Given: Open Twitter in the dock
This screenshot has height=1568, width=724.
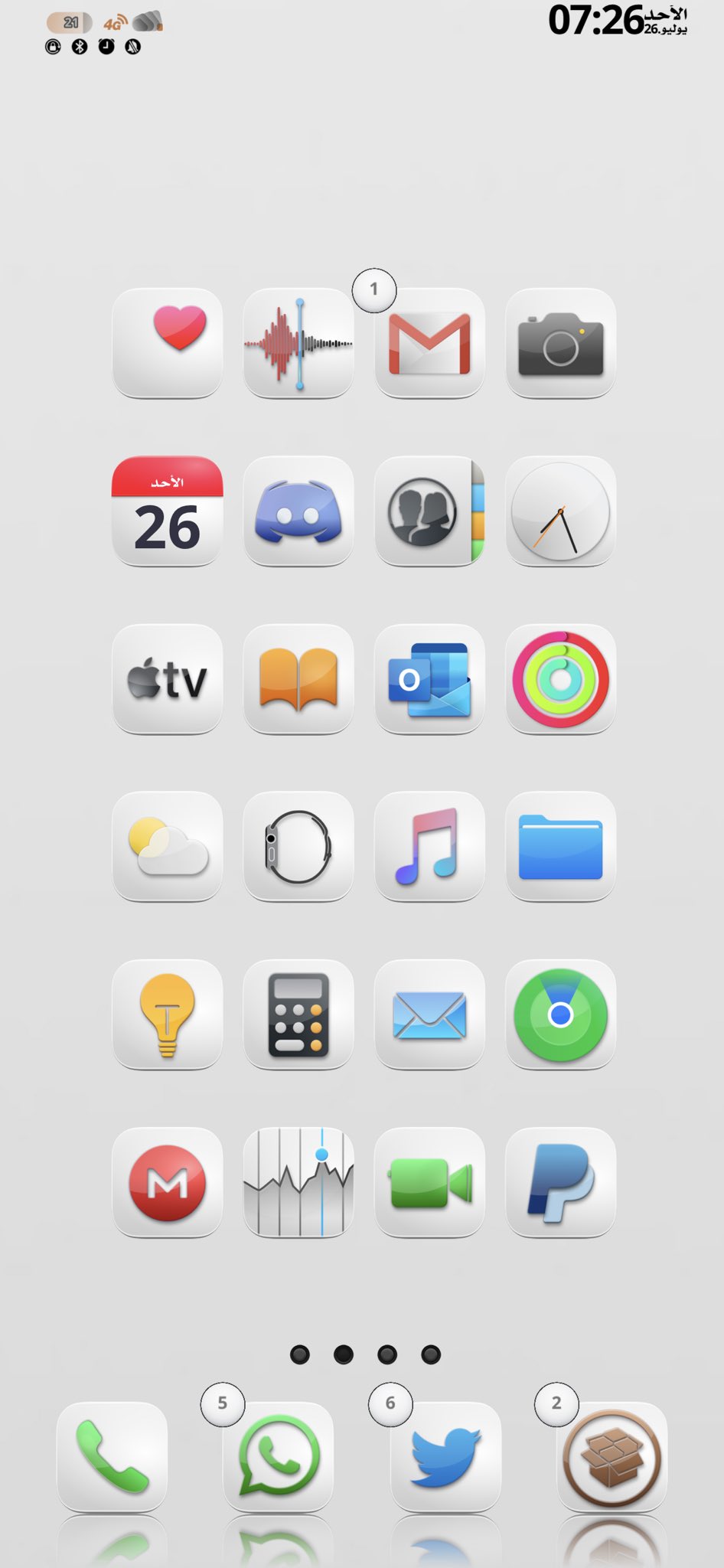Looking at the screenshot, I should [x=445, y=1455].
